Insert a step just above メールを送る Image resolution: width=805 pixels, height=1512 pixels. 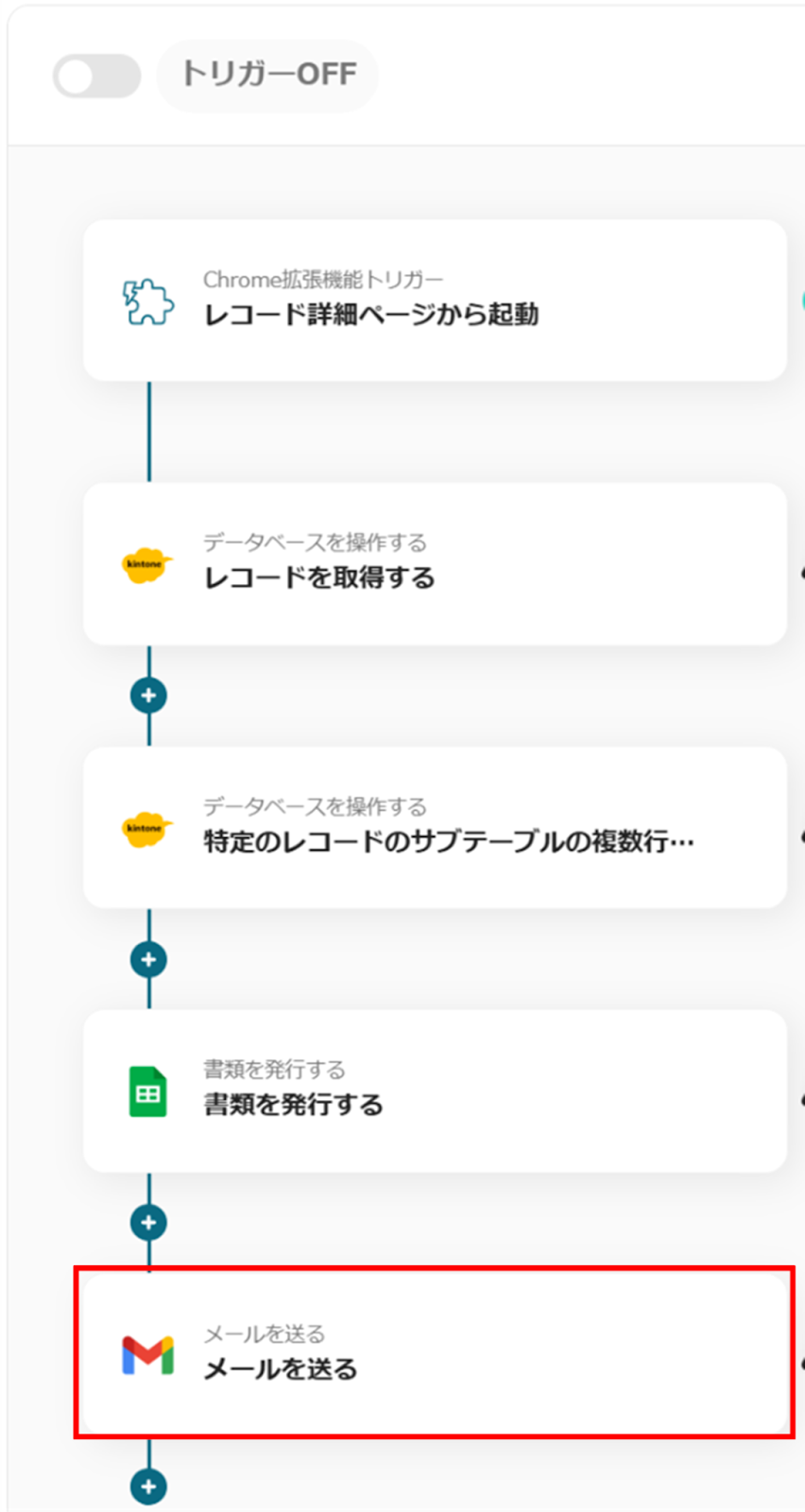[148, 1222]
